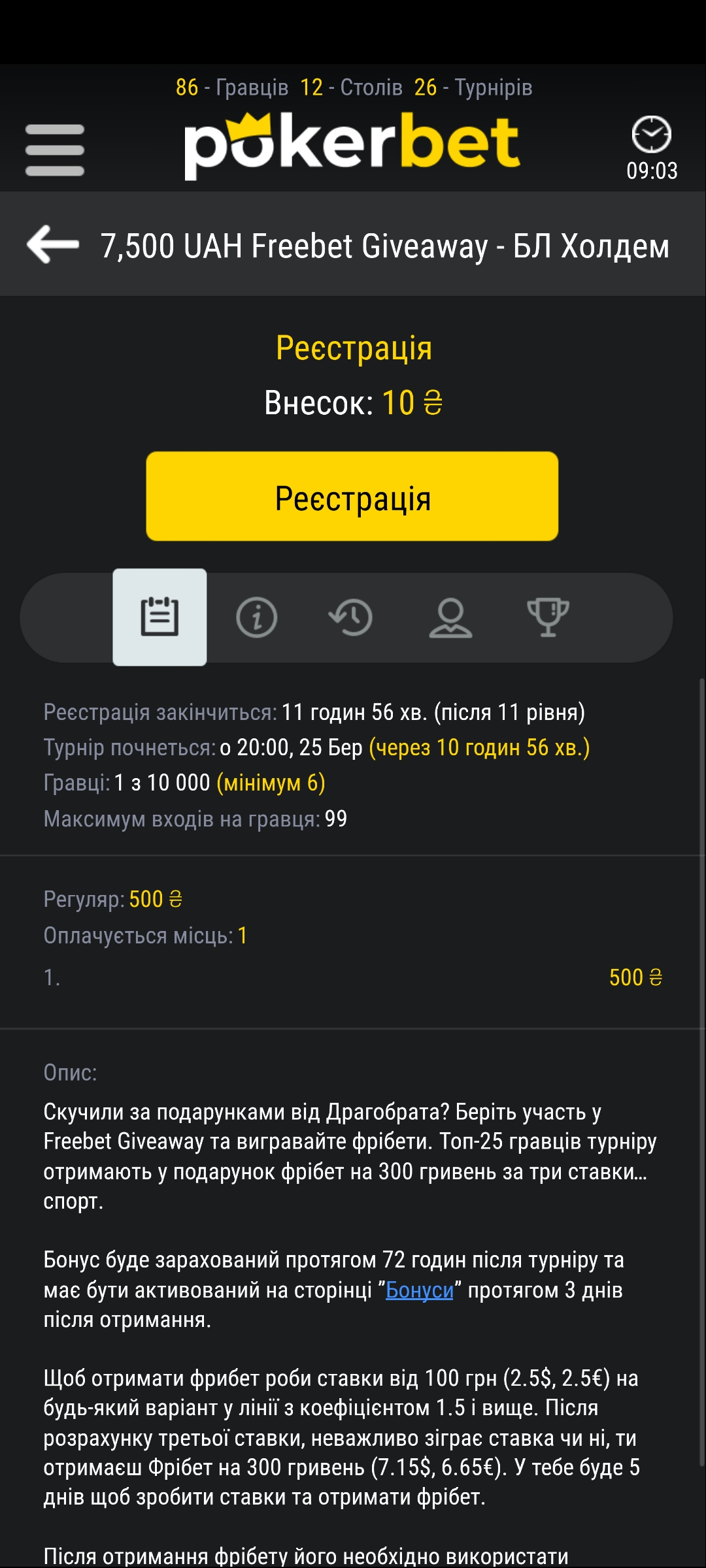View the trophy prizes tab
This screenshot has height=1568, width=706.
(x=548, y=617)
